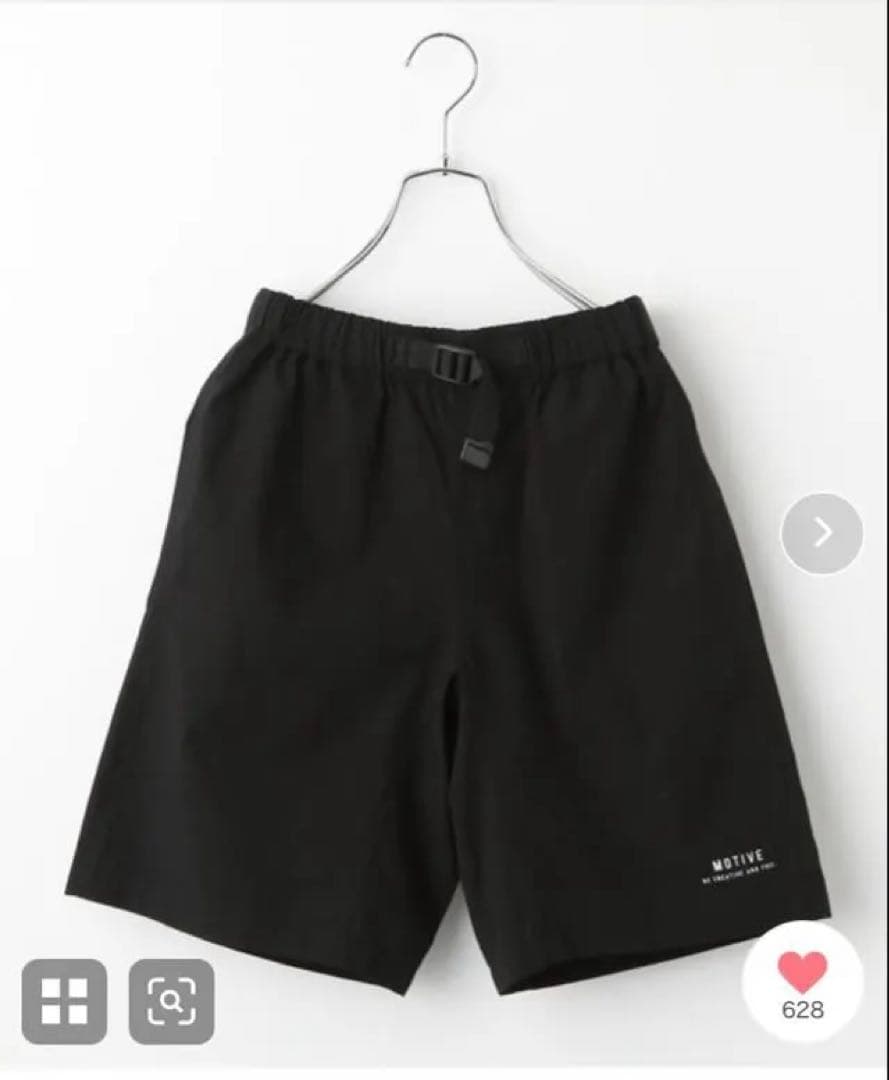Open the image grid view
Viewport: 889px width, 1080px height.
click(64, 1001)
